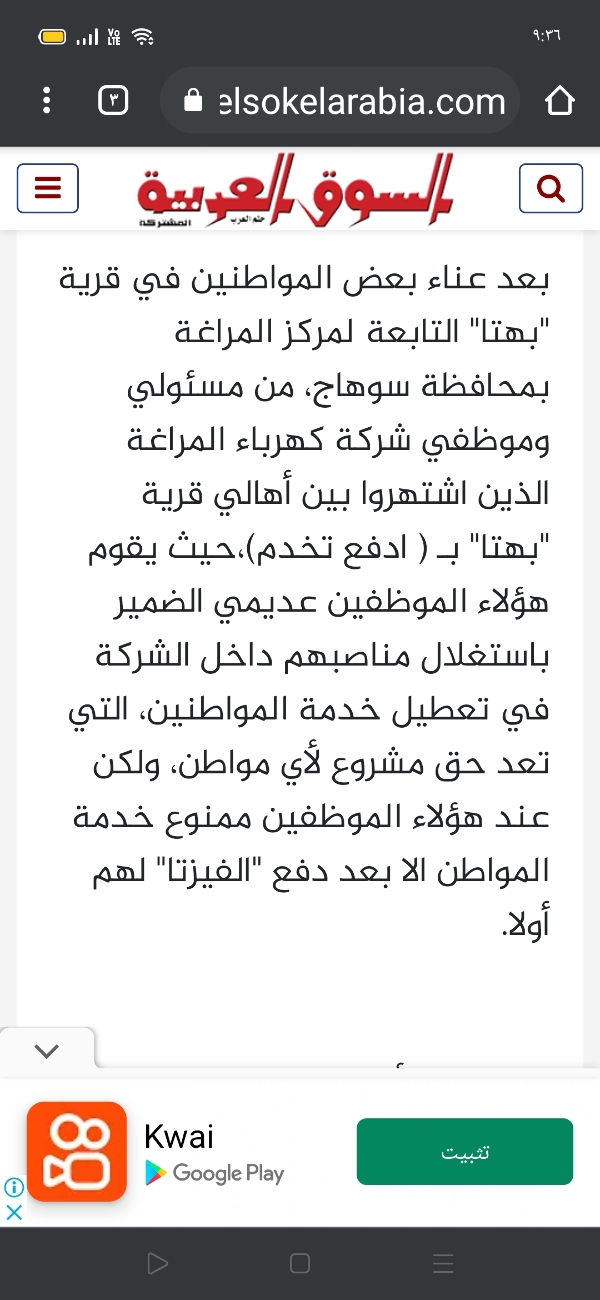The image size is (600, 1300).
Task: Open the Kwai app ad icon
Action: tap(77, 1151)
